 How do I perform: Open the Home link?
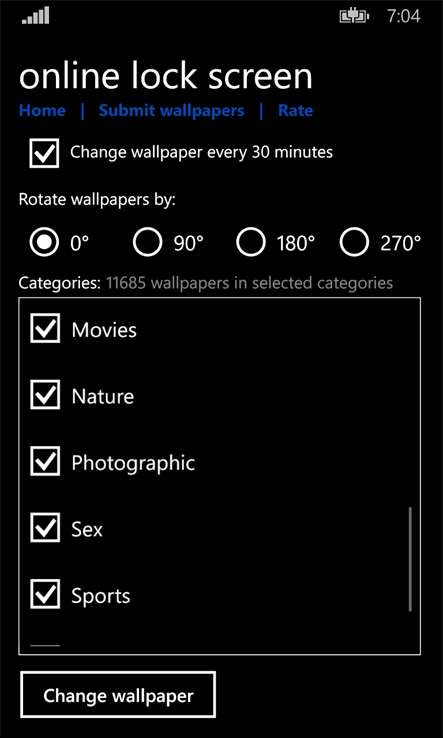[x=42, y=111]
